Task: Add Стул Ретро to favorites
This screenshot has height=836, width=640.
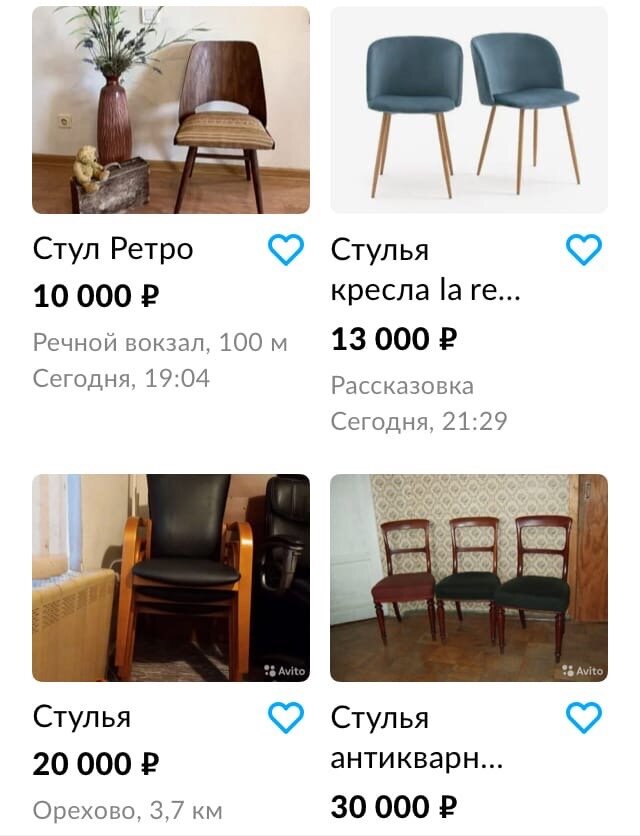Action: pyautogui.click(x=286, y=250)
